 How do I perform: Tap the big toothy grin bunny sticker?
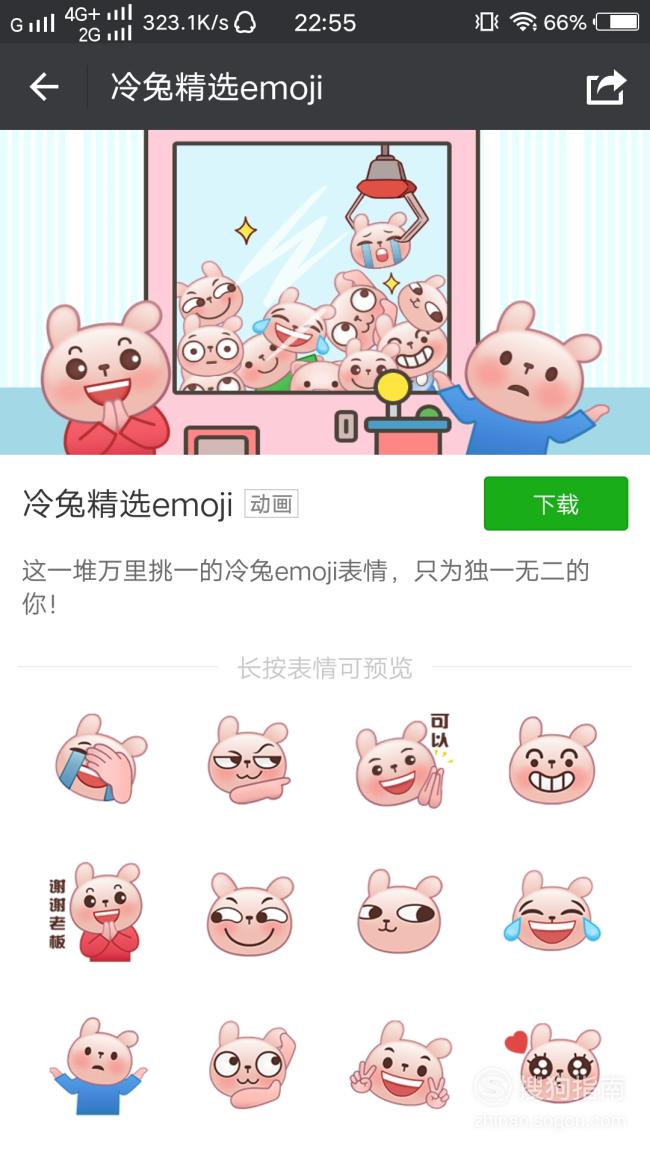pos(553,762)
